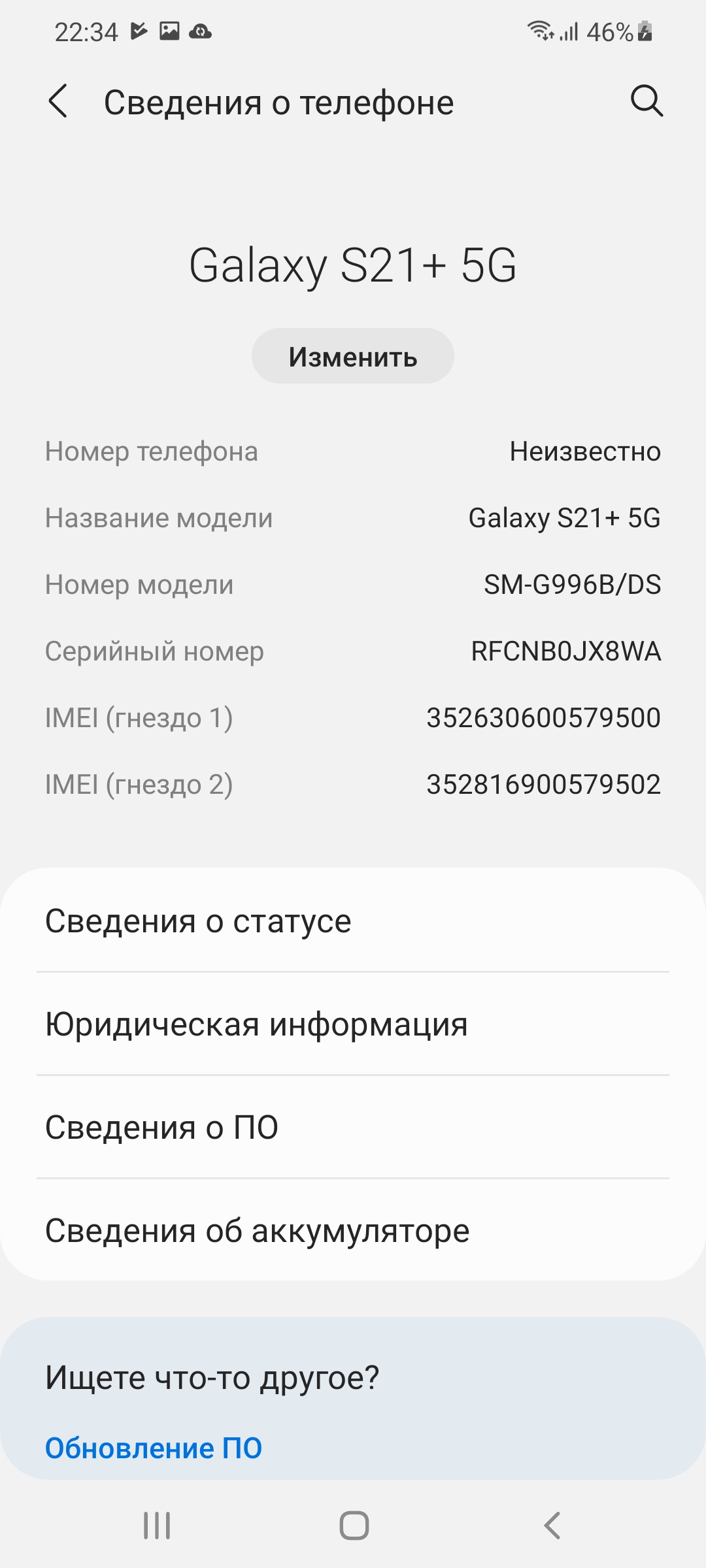Go to home screen via navigation bar
Viewport: 706px width, 1568px height.
tap(354, 1526)
